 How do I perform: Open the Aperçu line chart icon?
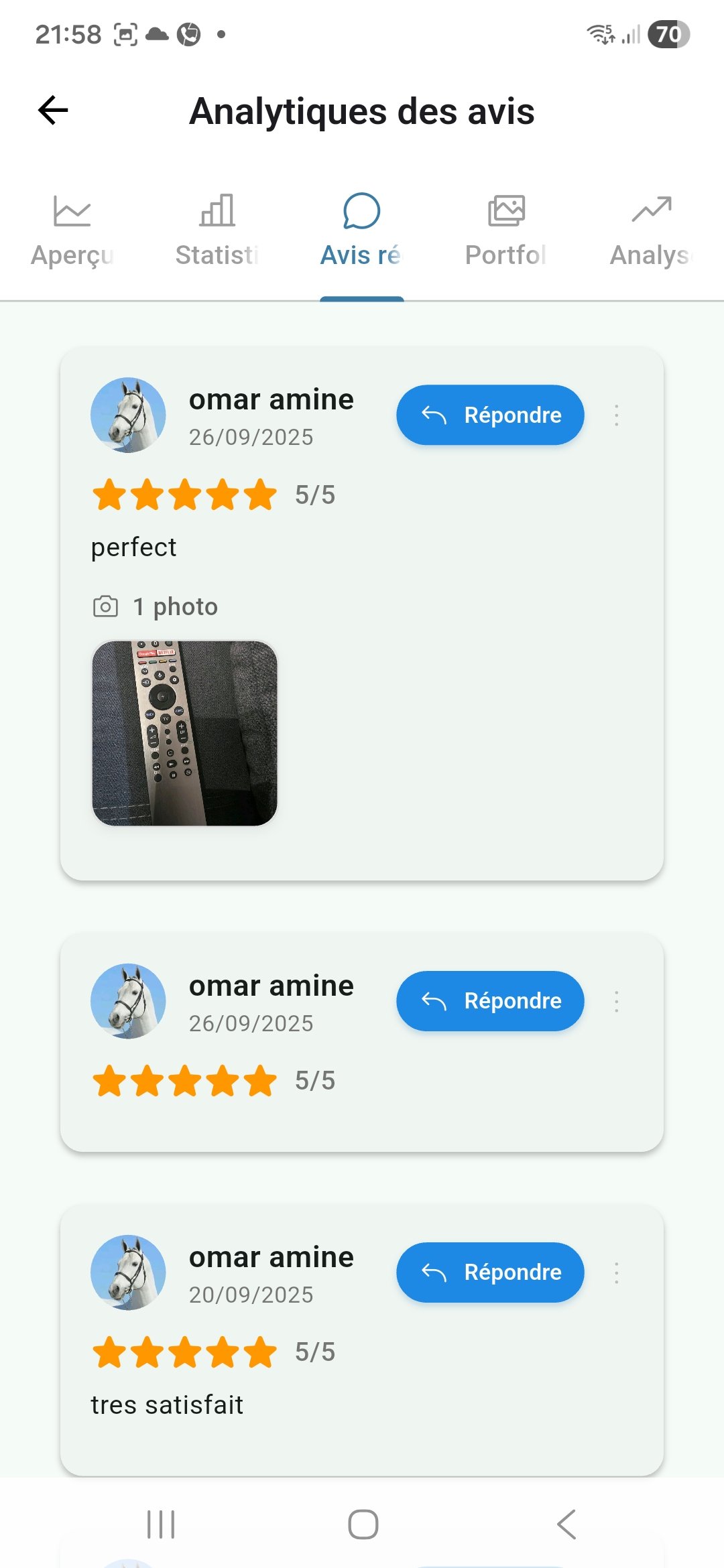pos(72,210)
